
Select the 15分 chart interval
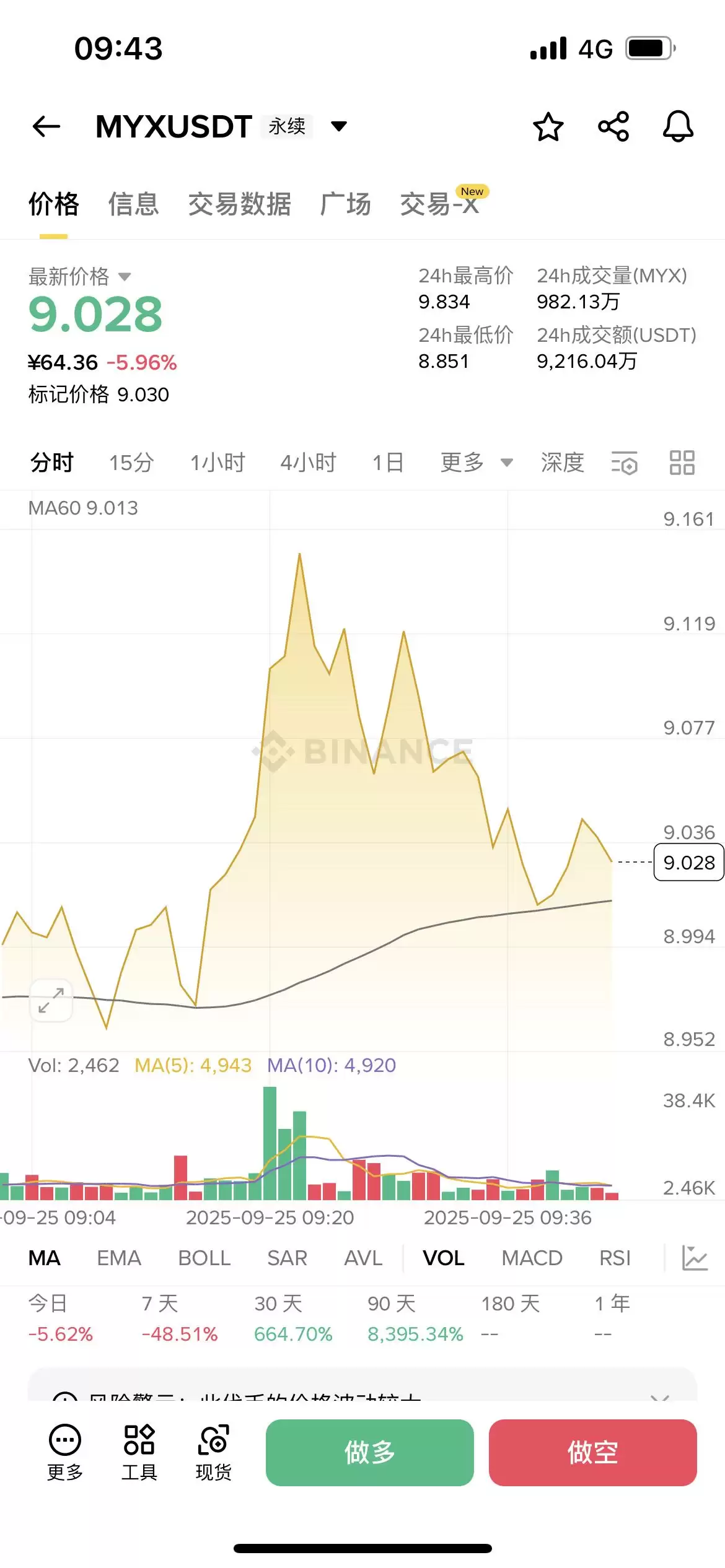tap(131, 463)
